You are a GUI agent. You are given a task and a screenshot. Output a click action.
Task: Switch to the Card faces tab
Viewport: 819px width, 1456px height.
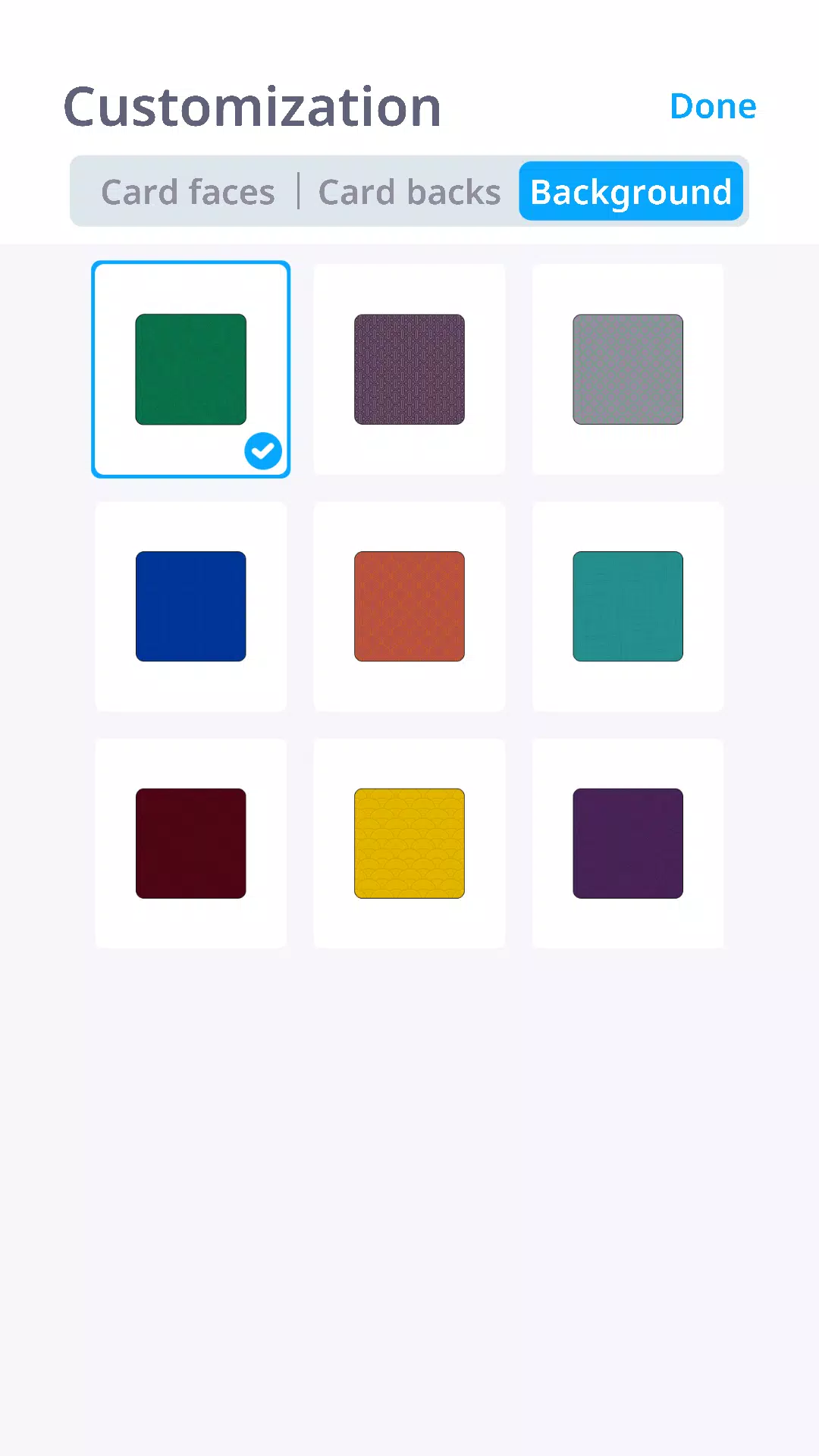coord(188,191)
